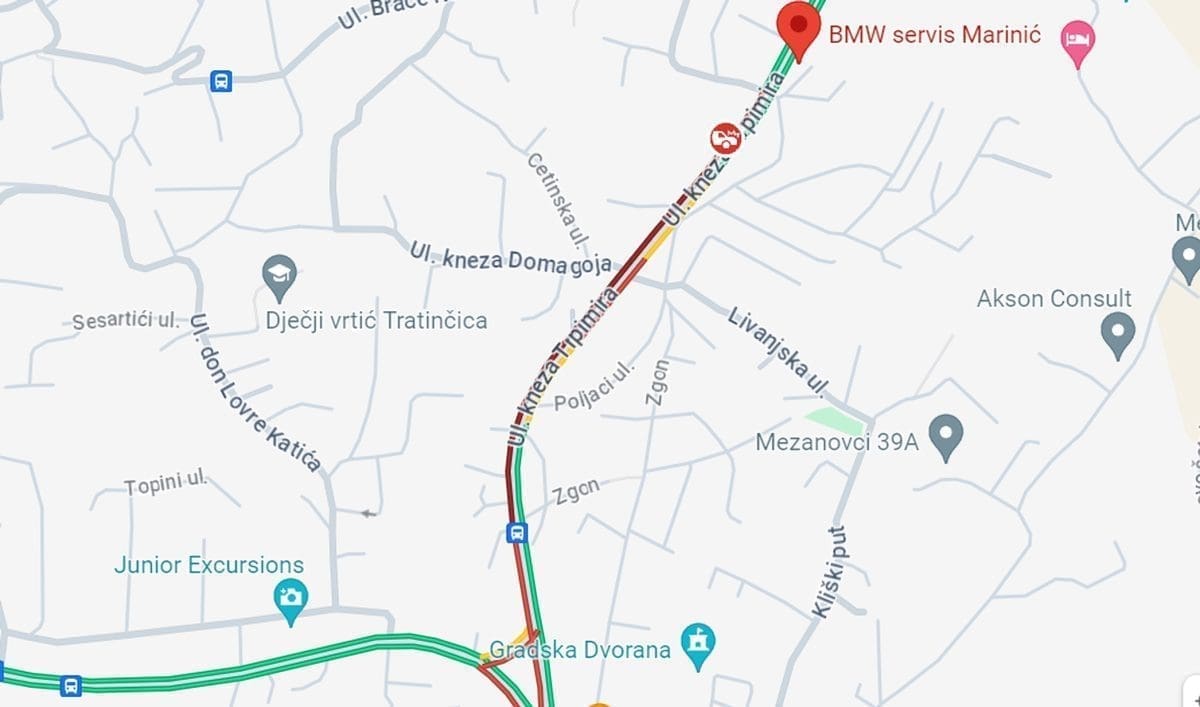Open the Junior Excursions marker
Viewport: 1200px width, 707px height.
coord(291,600)
